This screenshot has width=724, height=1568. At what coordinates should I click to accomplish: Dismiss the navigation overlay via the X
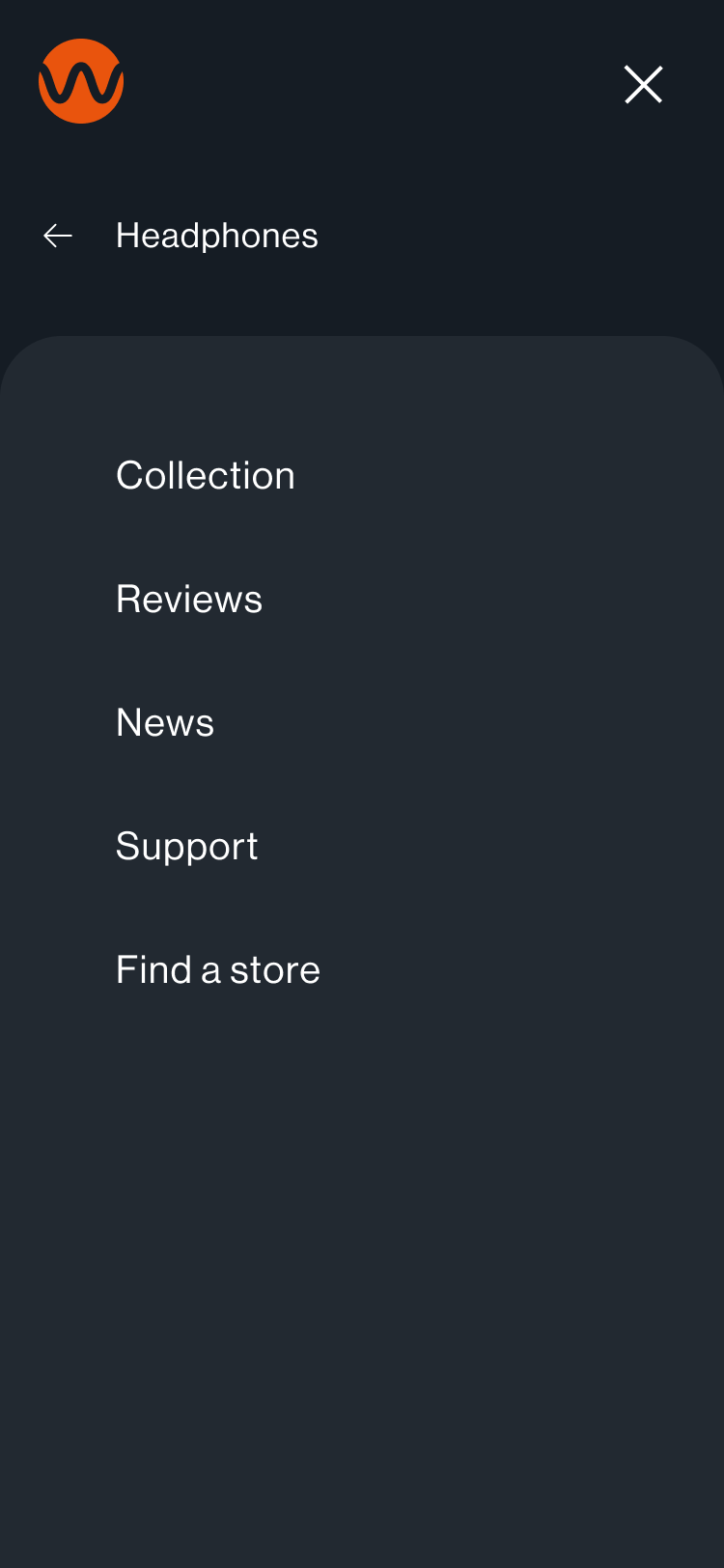(x=643, y=84)
